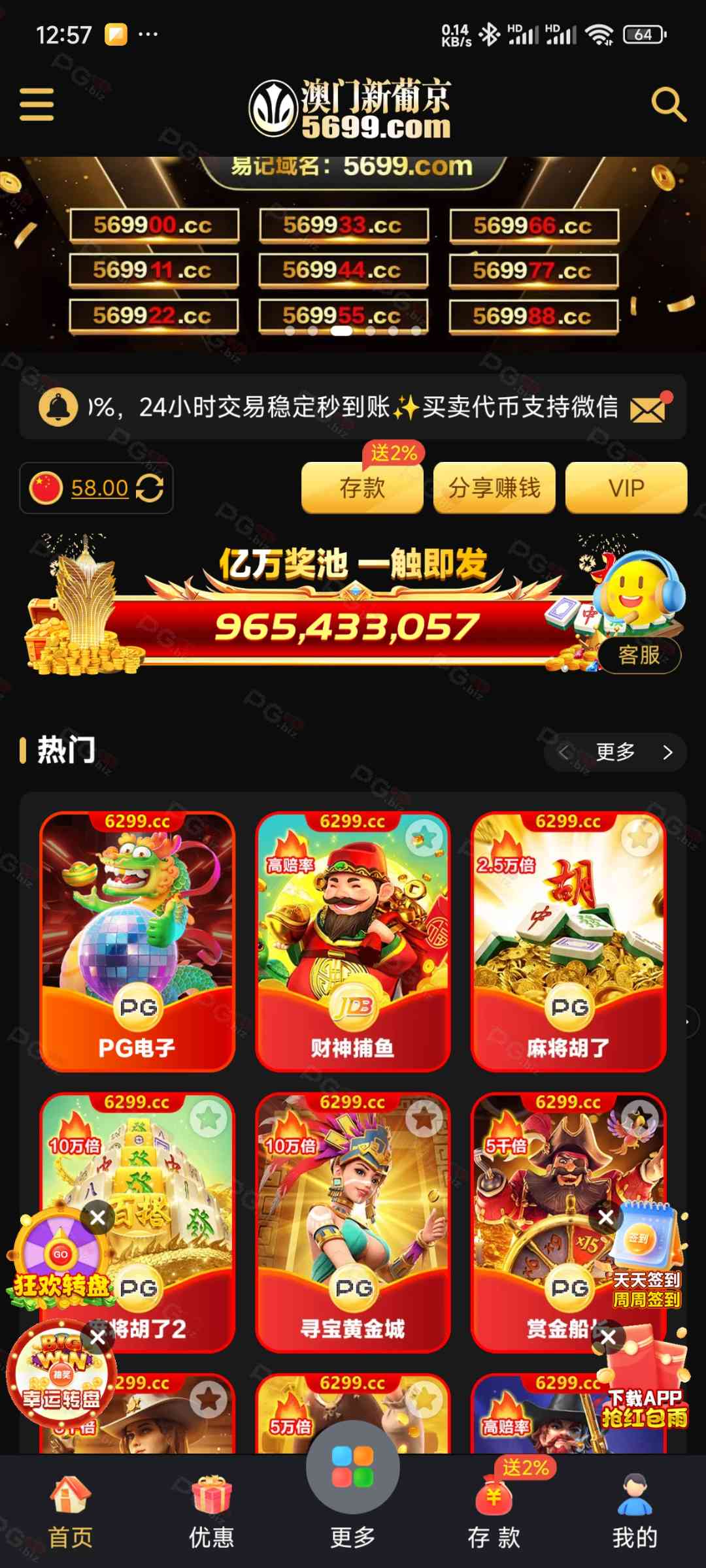Contact 客服 customer service
The height and width of the screenshot is (1568, 706).
(x=639, y=655)
